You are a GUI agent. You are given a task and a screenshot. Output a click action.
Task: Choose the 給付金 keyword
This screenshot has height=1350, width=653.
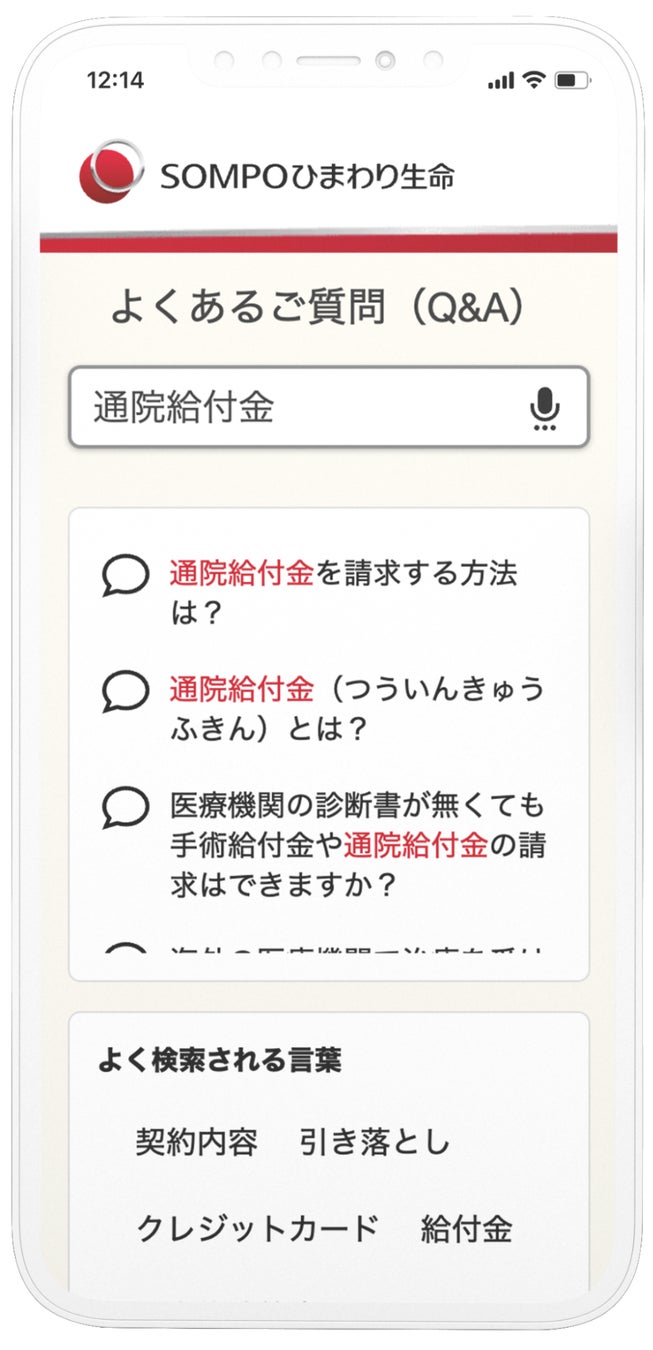click(x=467, y=1227)
